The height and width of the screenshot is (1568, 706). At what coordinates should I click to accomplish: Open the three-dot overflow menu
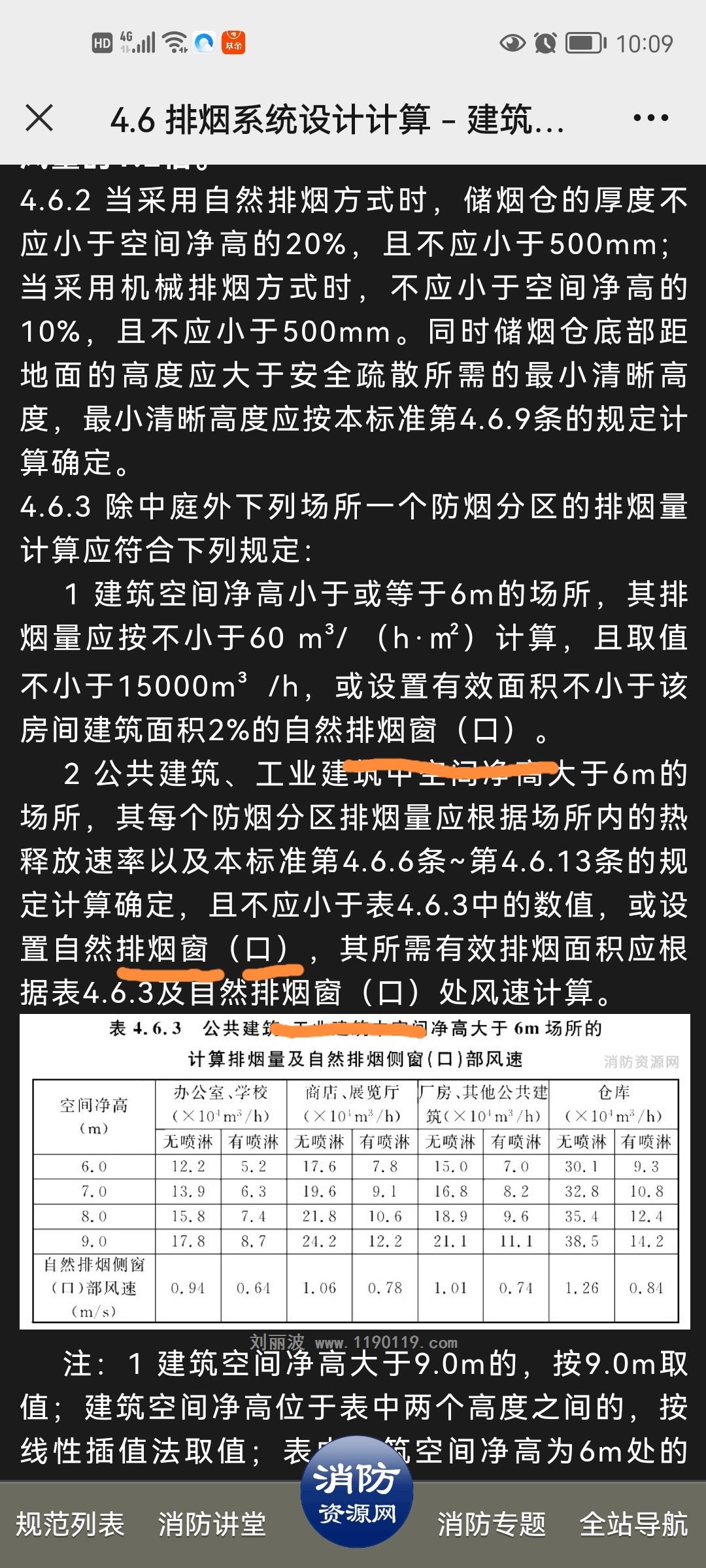tap(650, 118)
